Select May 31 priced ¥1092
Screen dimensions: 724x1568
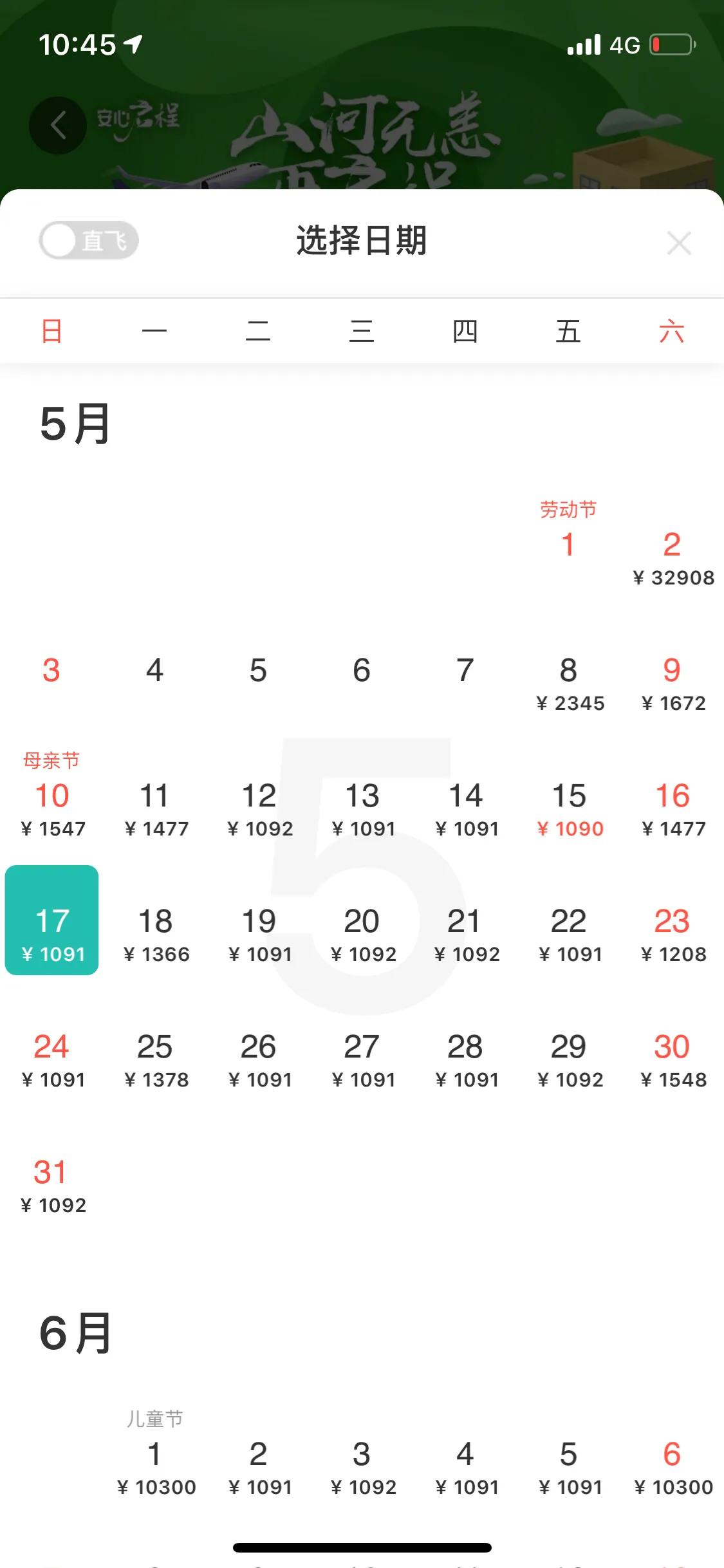(x=52, y=1184)
